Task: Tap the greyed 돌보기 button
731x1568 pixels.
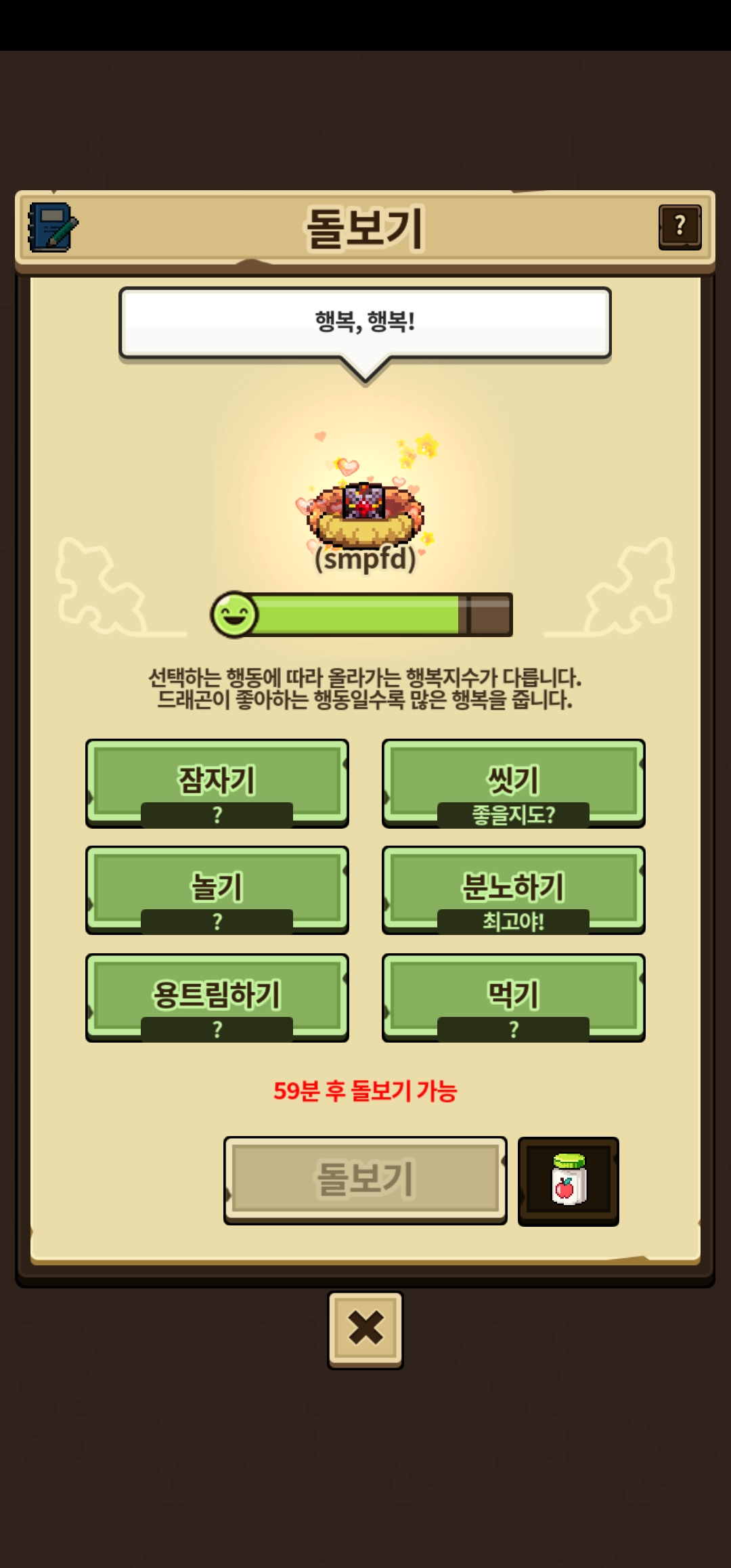Action: pos(365,1179)
